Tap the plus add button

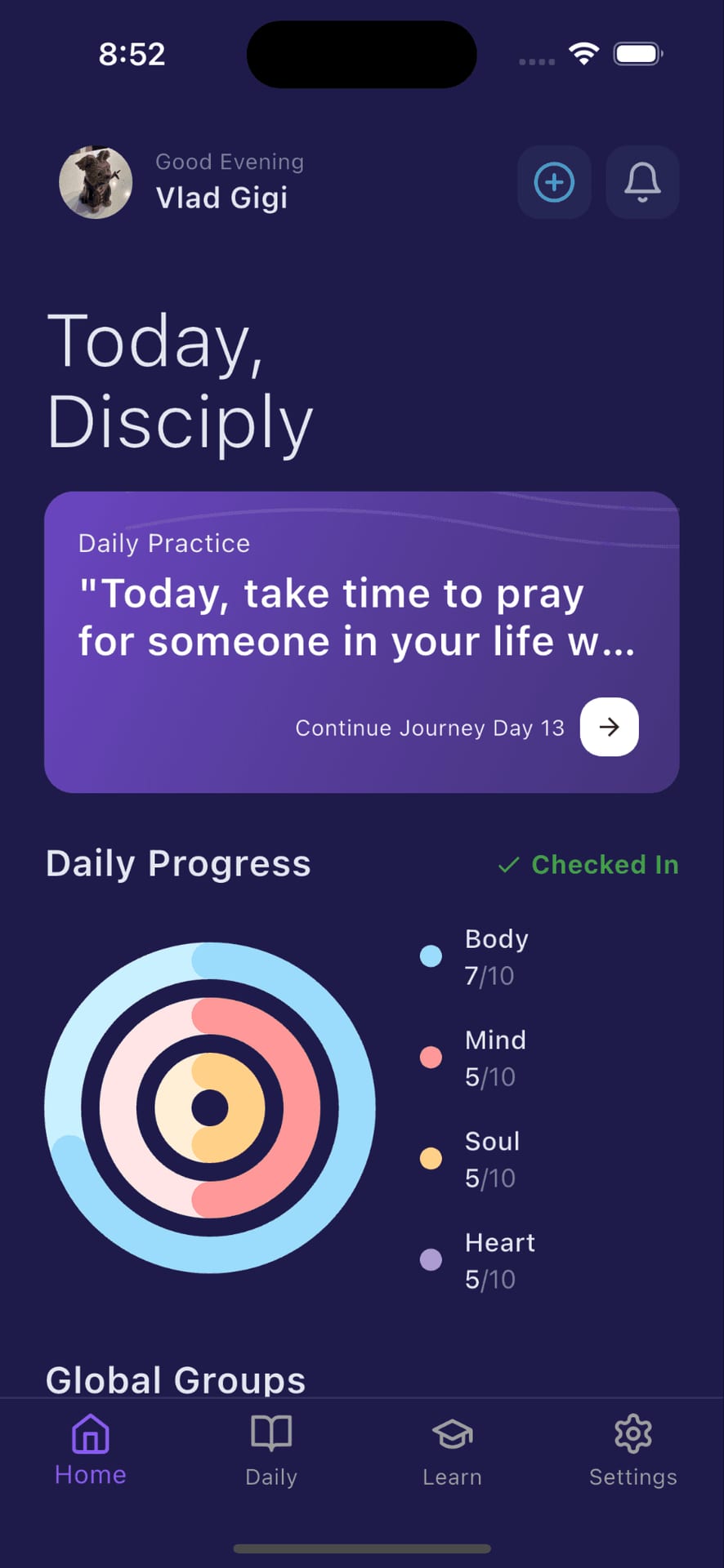point(554,182)
